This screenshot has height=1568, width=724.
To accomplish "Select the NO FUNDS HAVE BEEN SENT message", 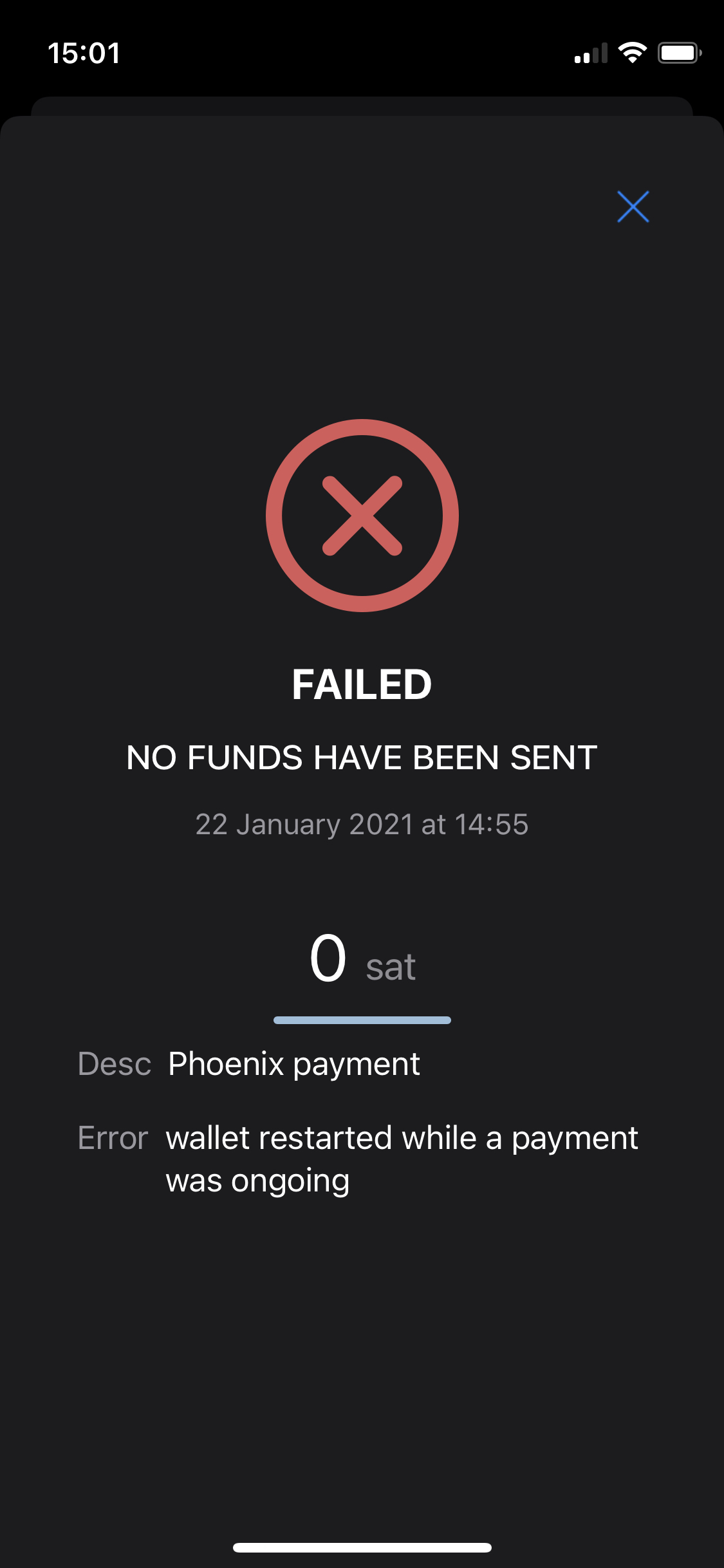I will 362,758.
